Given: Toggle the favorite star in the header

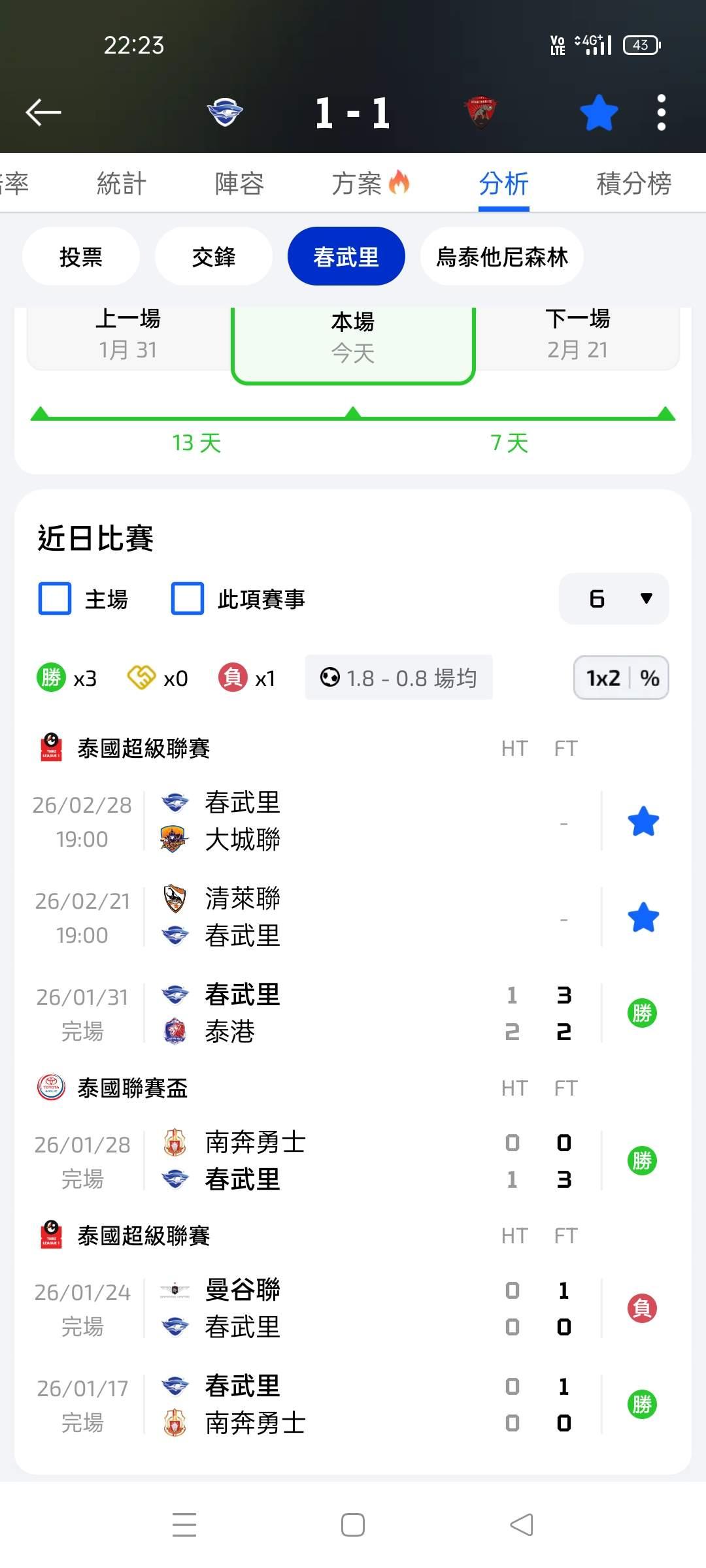Looking at the screenshot, I should point(599,112).
